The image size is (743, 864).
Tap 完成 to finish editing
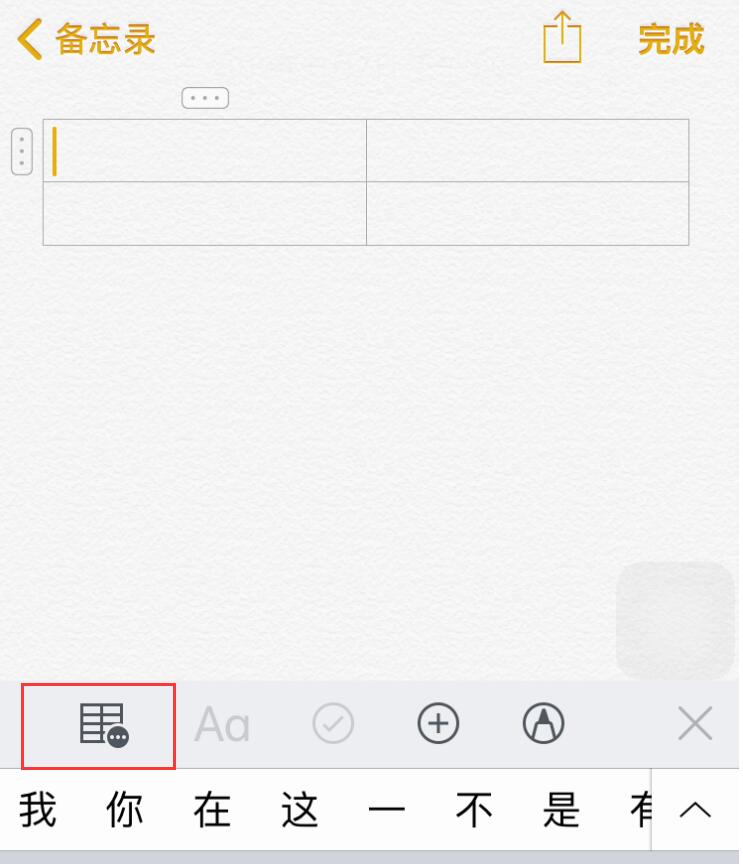pos(670,40)
